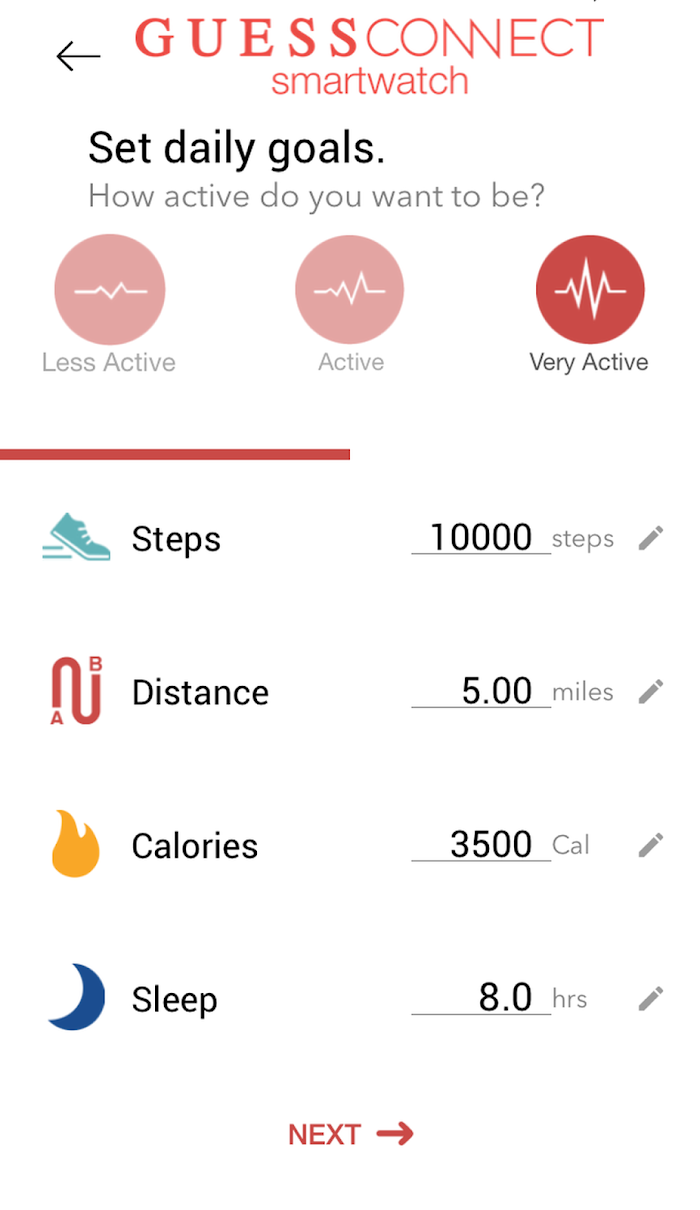Tap the Distance value field showing 5.00
Image resolution: width=700 pixels, height=1210 pixels.
point(481,691)
